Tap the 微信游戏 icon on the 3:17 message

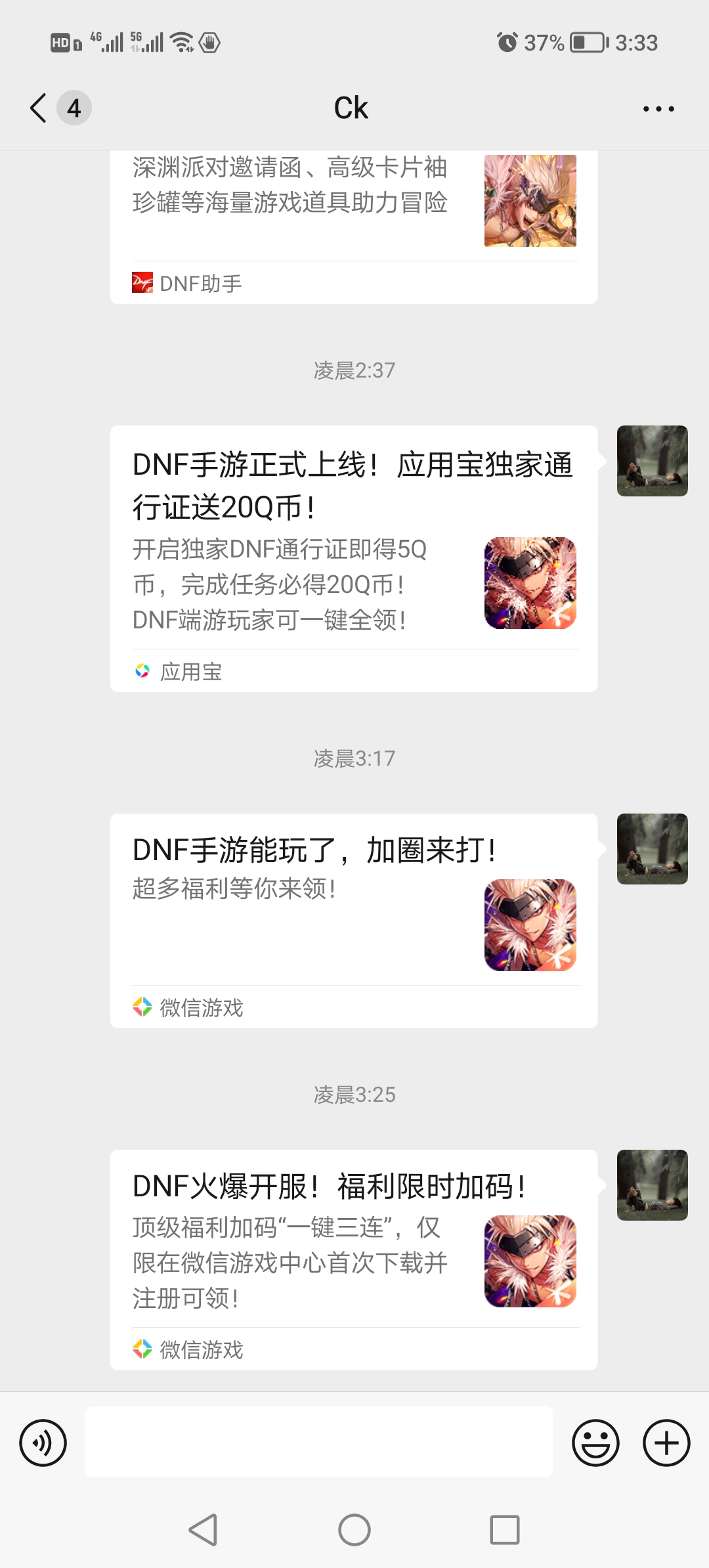141,1008
